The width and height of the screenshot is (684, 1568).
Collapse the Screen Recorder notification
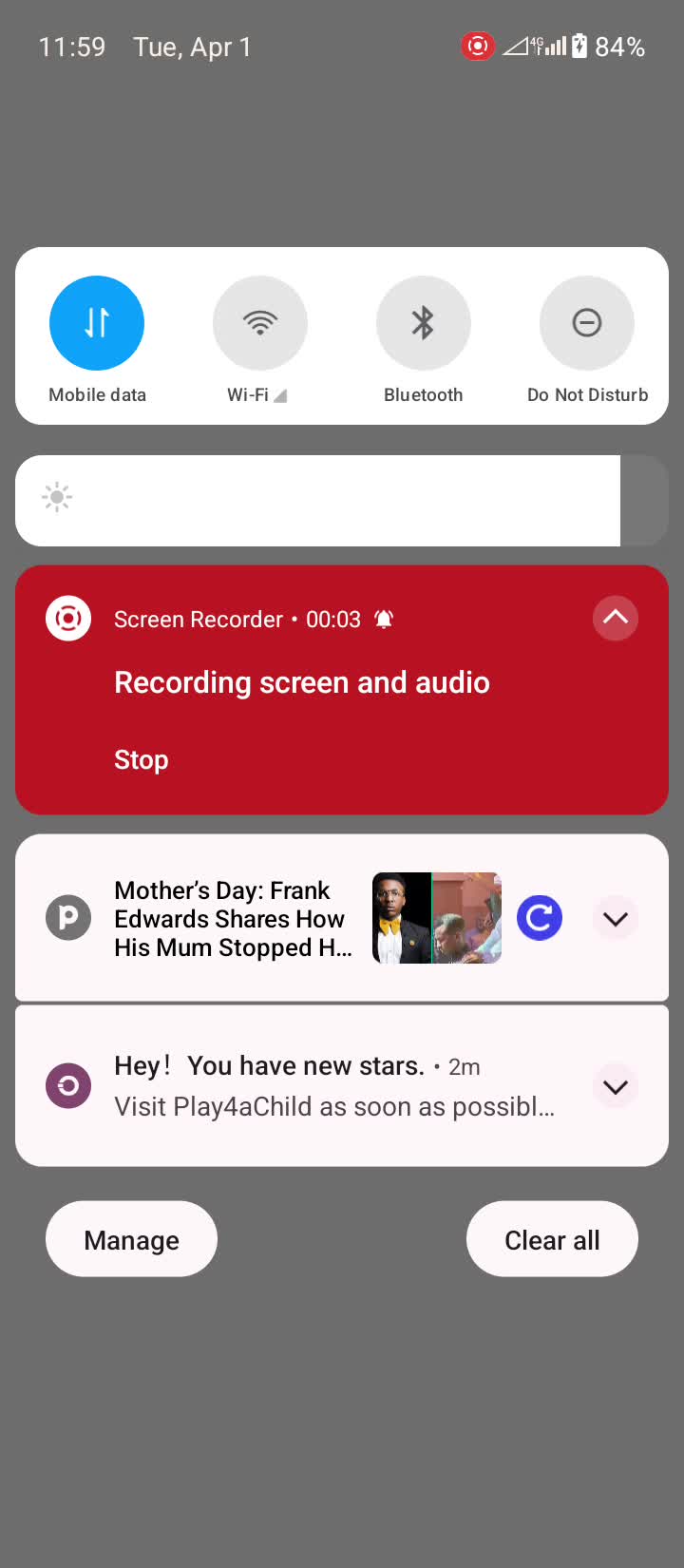pyautogui.click(x=616, y=618)
